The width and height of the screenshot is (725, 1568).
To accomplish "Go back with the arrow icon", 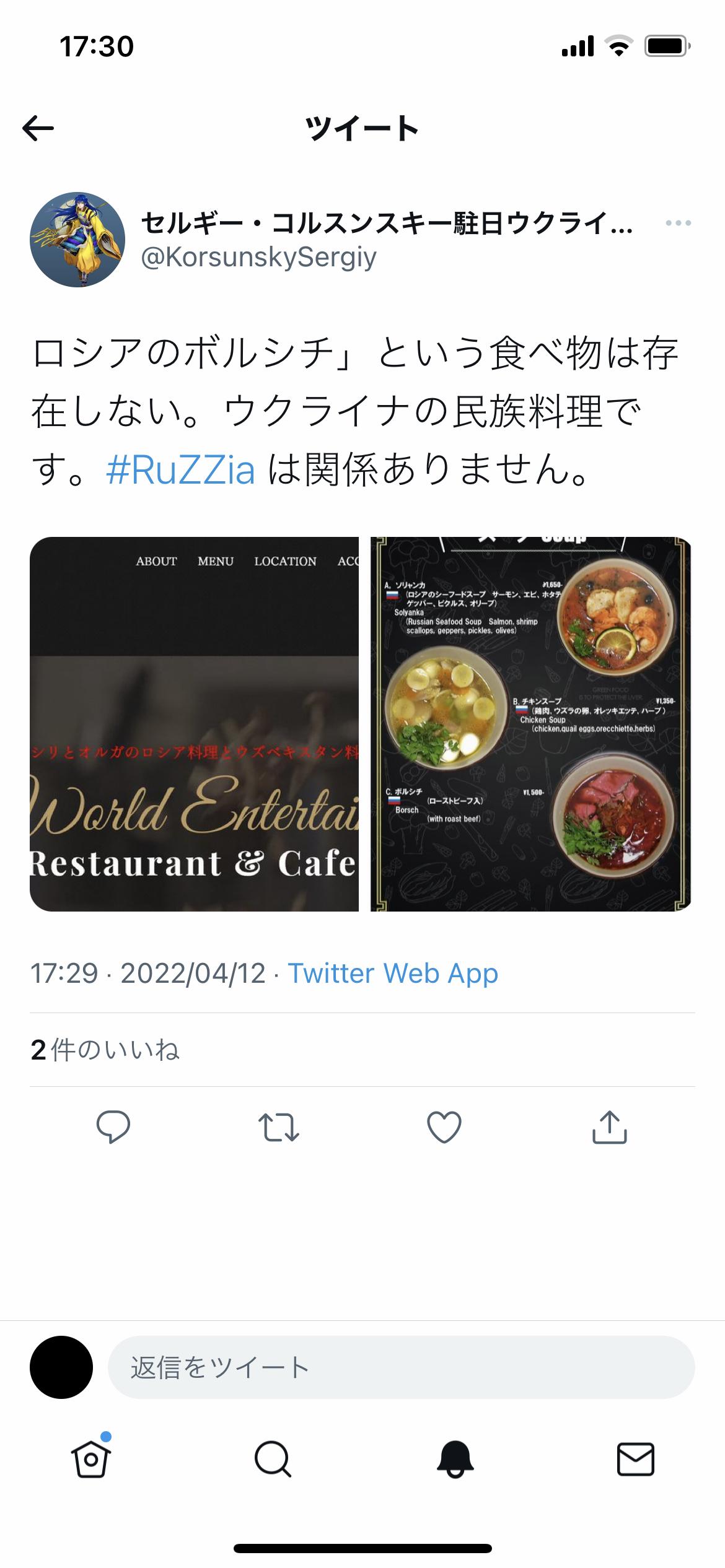I will pos(38,129).
